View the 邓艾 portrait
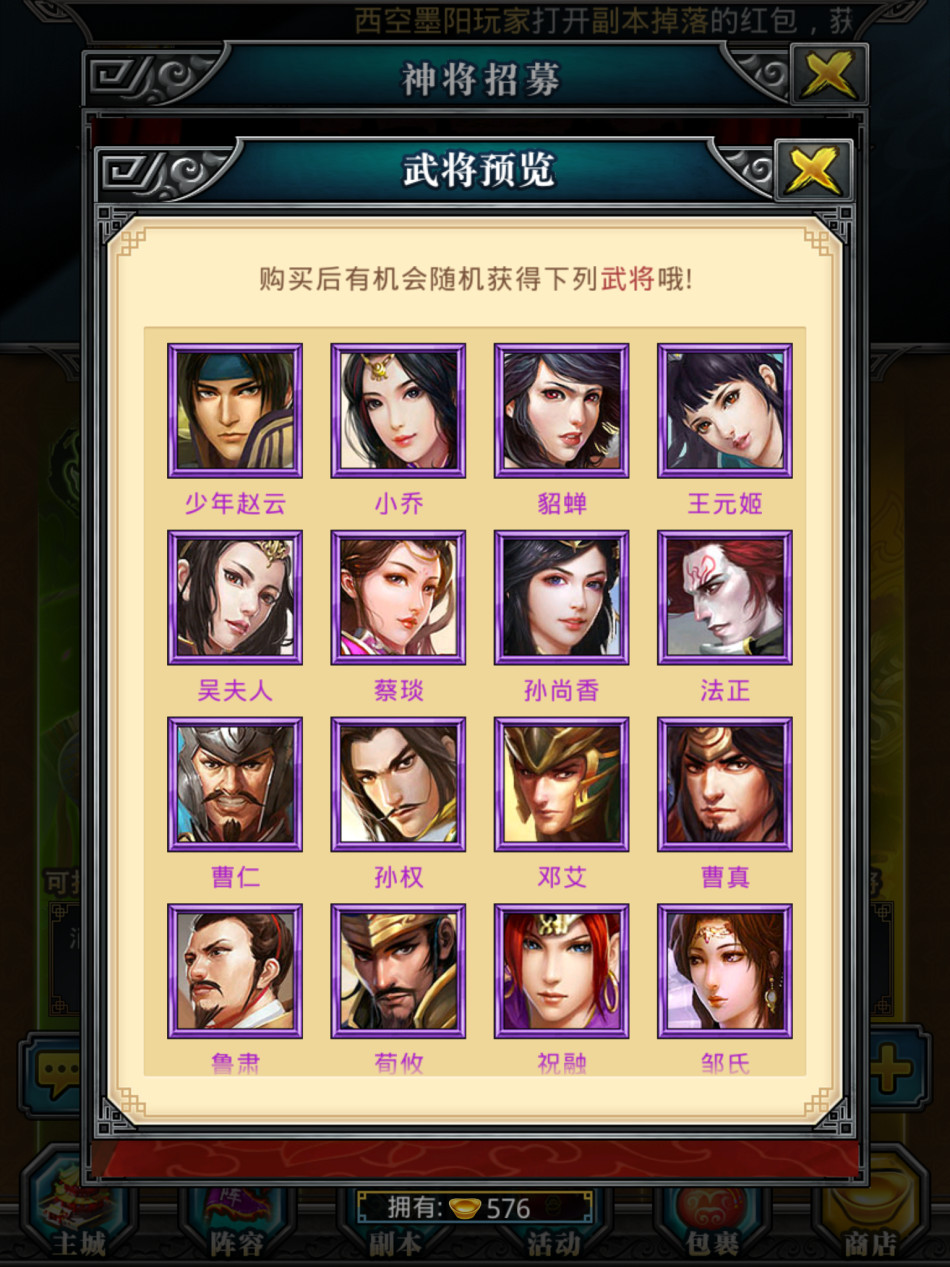 (x=561, y=784)
